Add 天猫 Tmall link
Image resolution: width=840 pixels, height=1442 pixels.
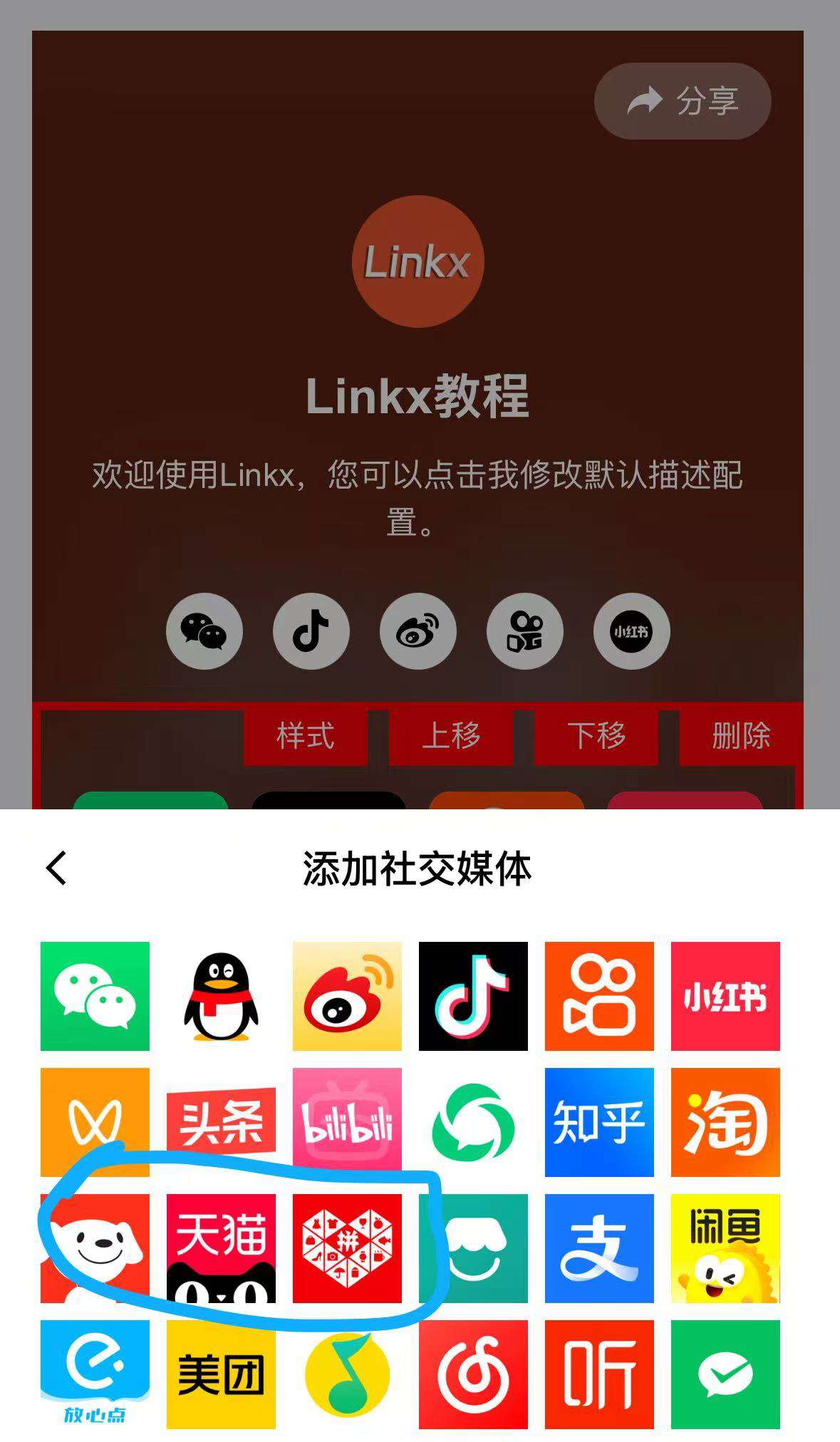coord(221,1248)
